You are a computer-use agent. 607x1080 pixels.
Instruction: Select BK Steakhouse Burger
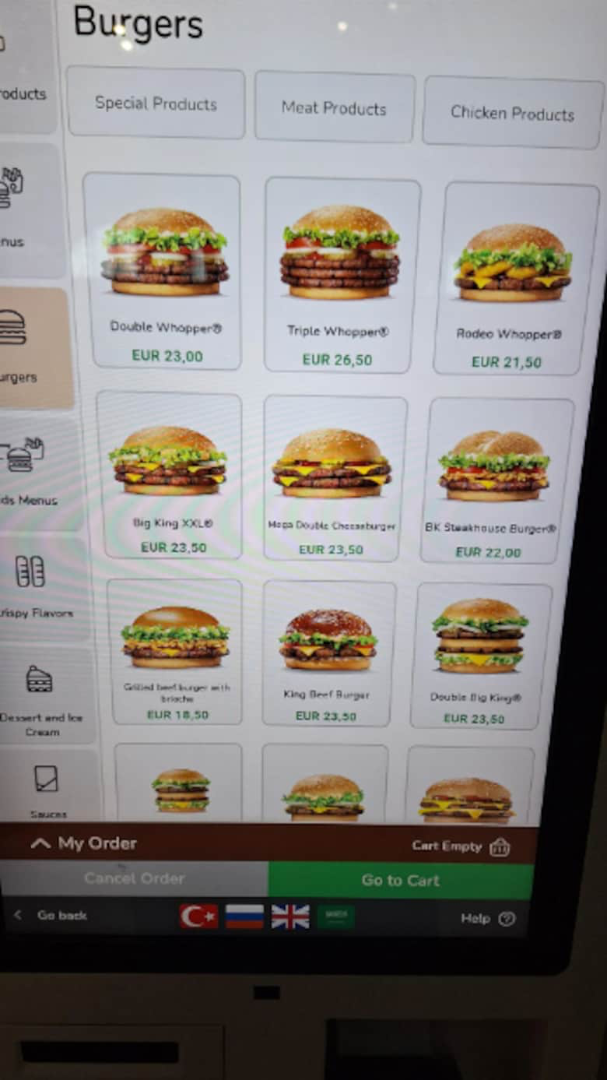pos(497,481)
